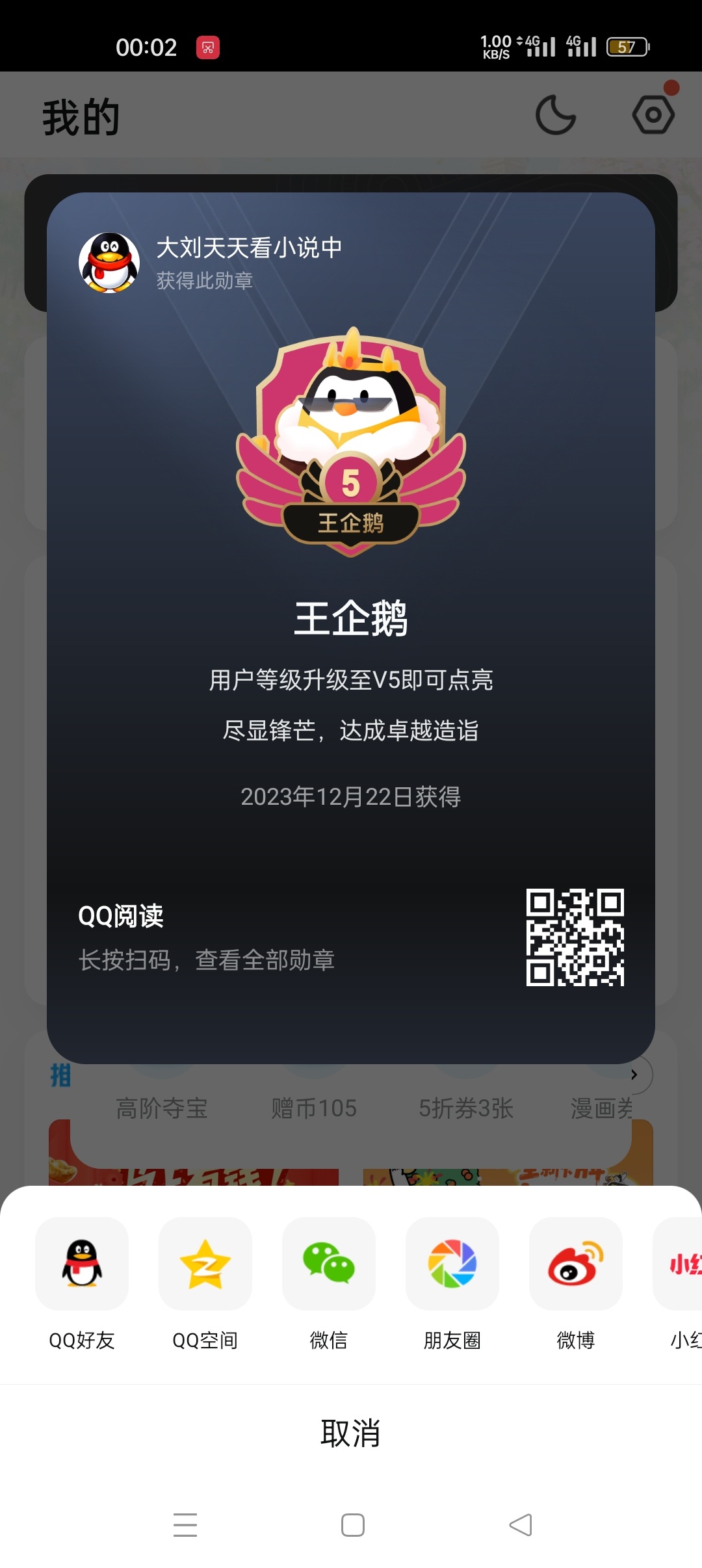Tap 取消 to dismiss the share sheet
702x1568 pixels.
coord(351,1433)
